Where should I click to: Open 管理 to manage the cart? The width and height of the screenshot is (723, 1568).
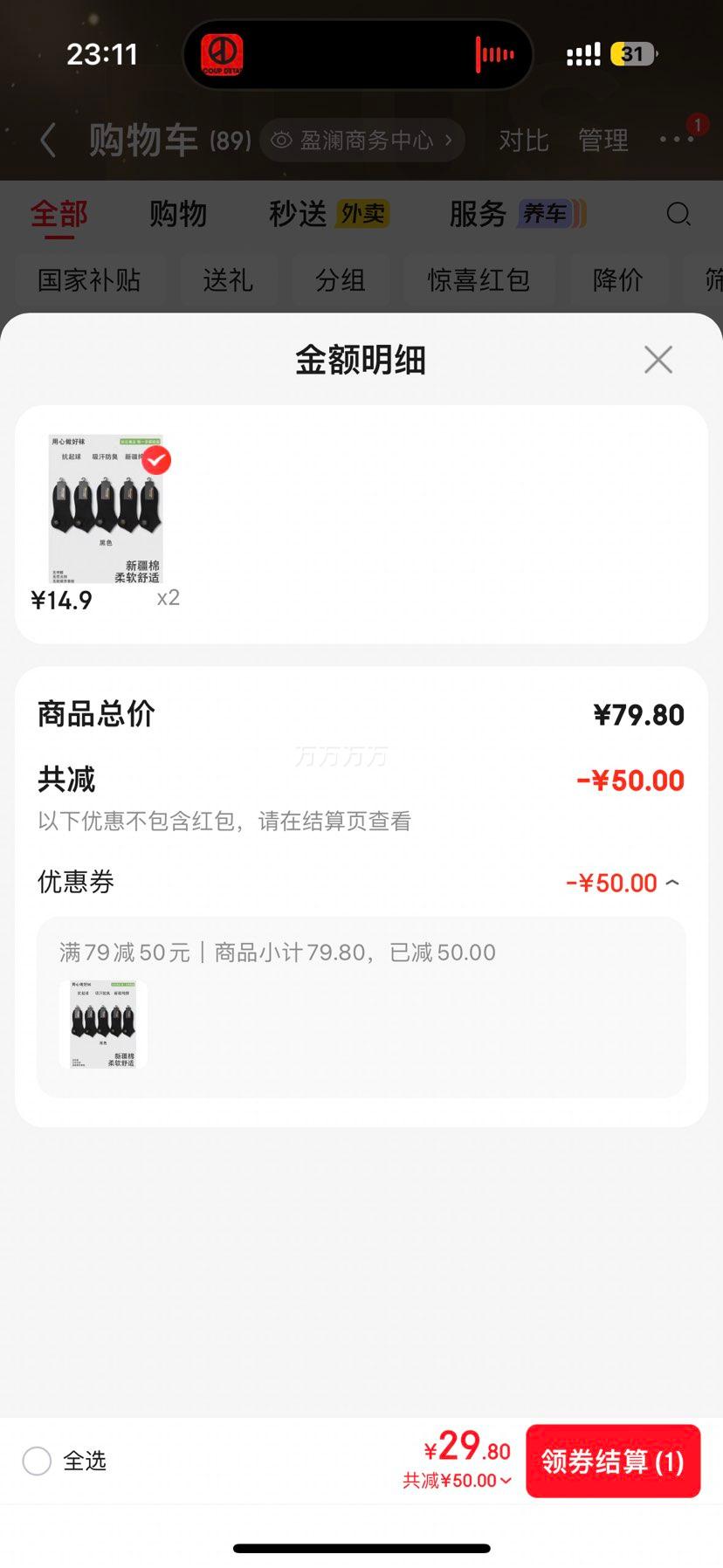coord(603,140)
